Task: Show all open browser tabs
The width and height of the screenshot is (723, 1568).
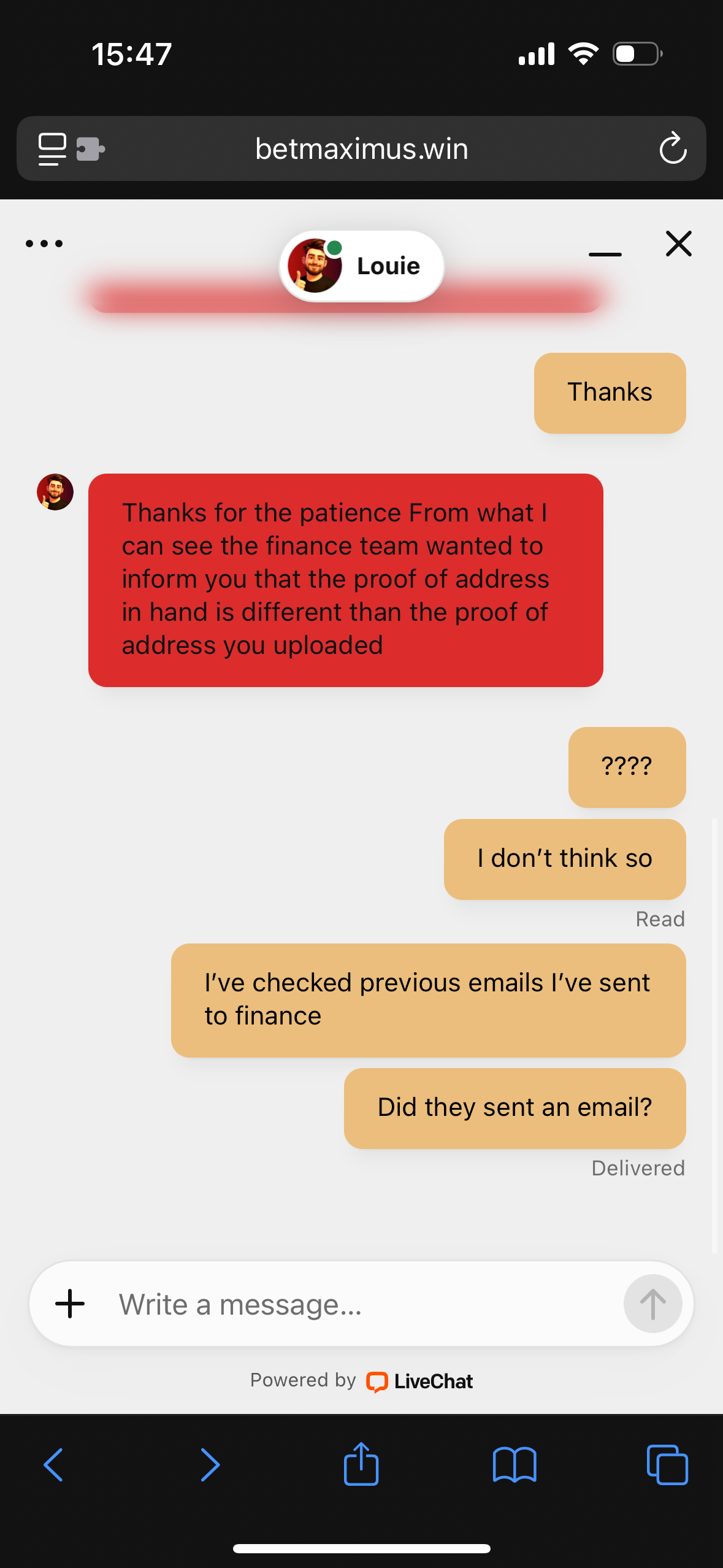Action: [x=667, y=1465]
